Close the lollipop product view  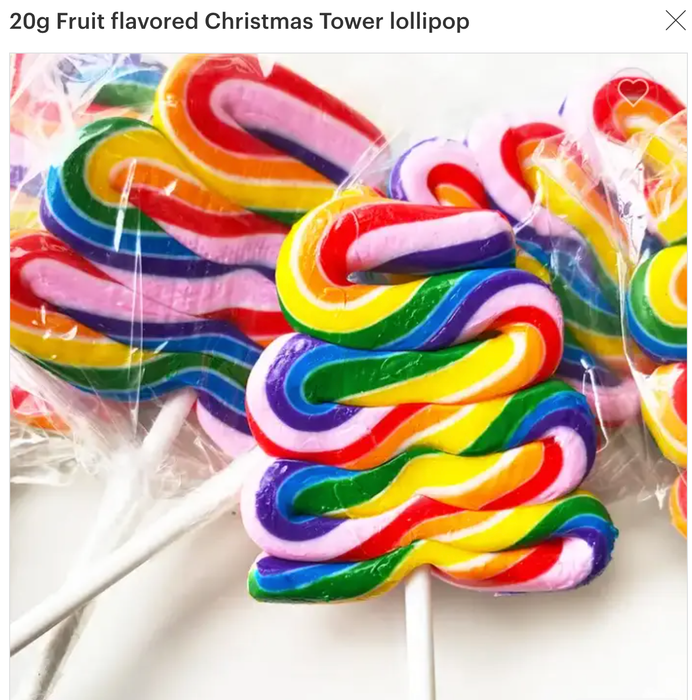tap(675, 21)
